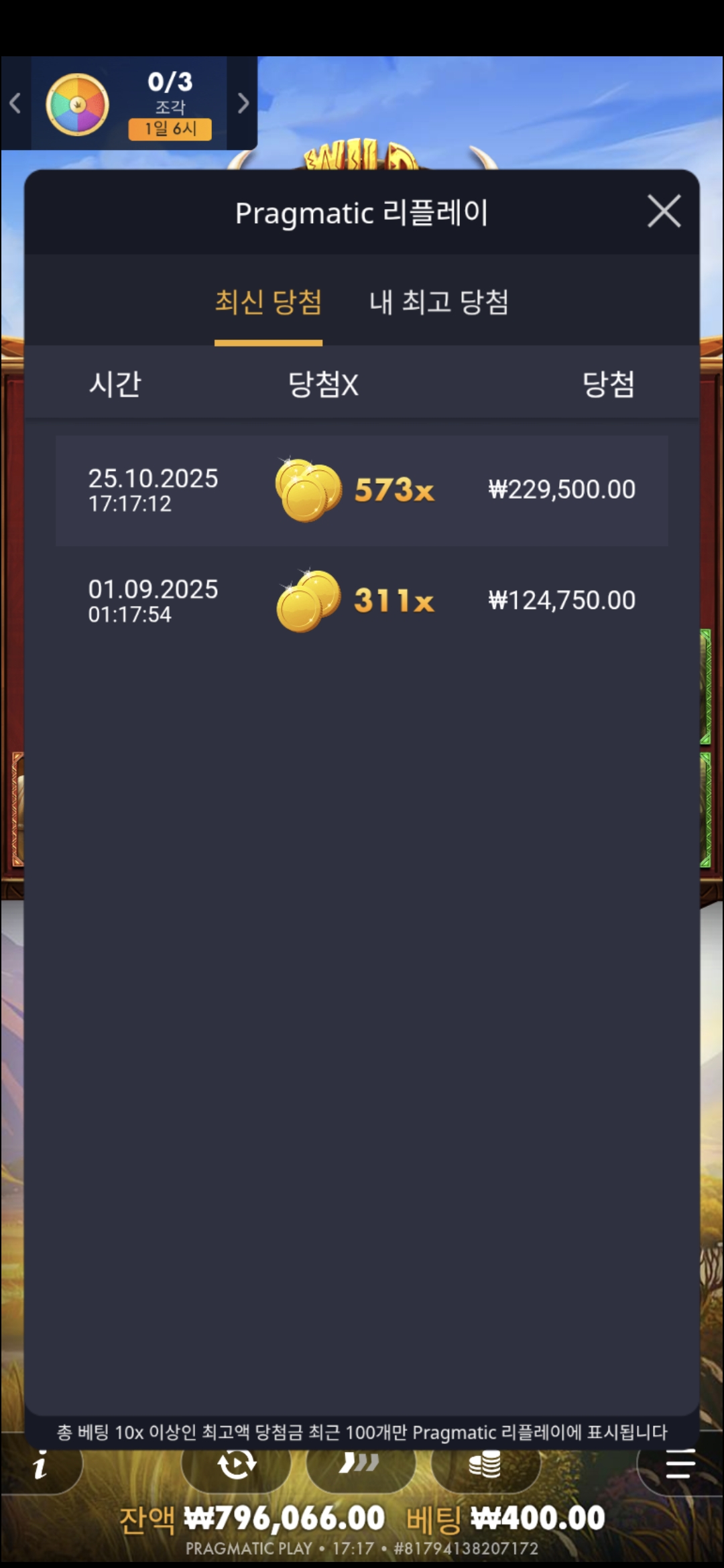Image resolution: width=724 pixels, height=1568 pixels.
Task: Open the spin wheel 조각 promotion
Action: 129,105
